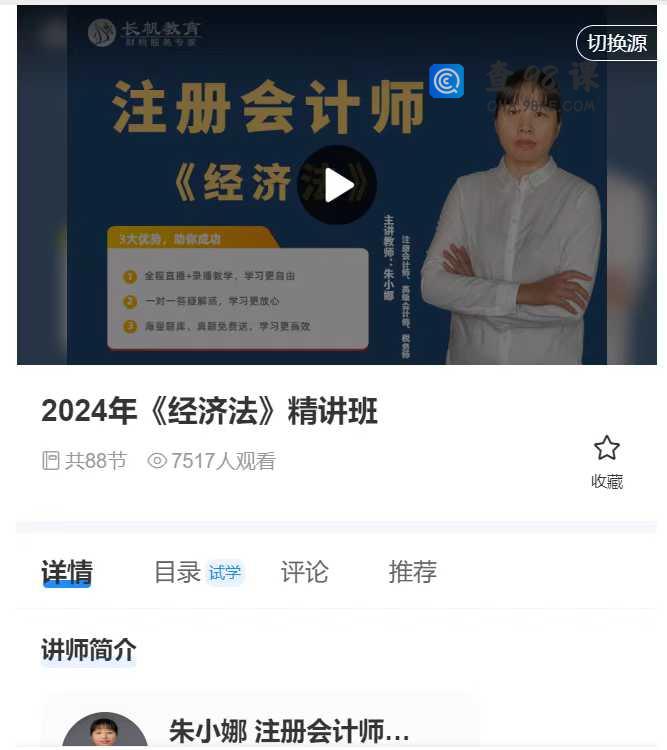Switch to the 评论 comments tab
This screenshot has height=750, width=667.
coord(304,572)
